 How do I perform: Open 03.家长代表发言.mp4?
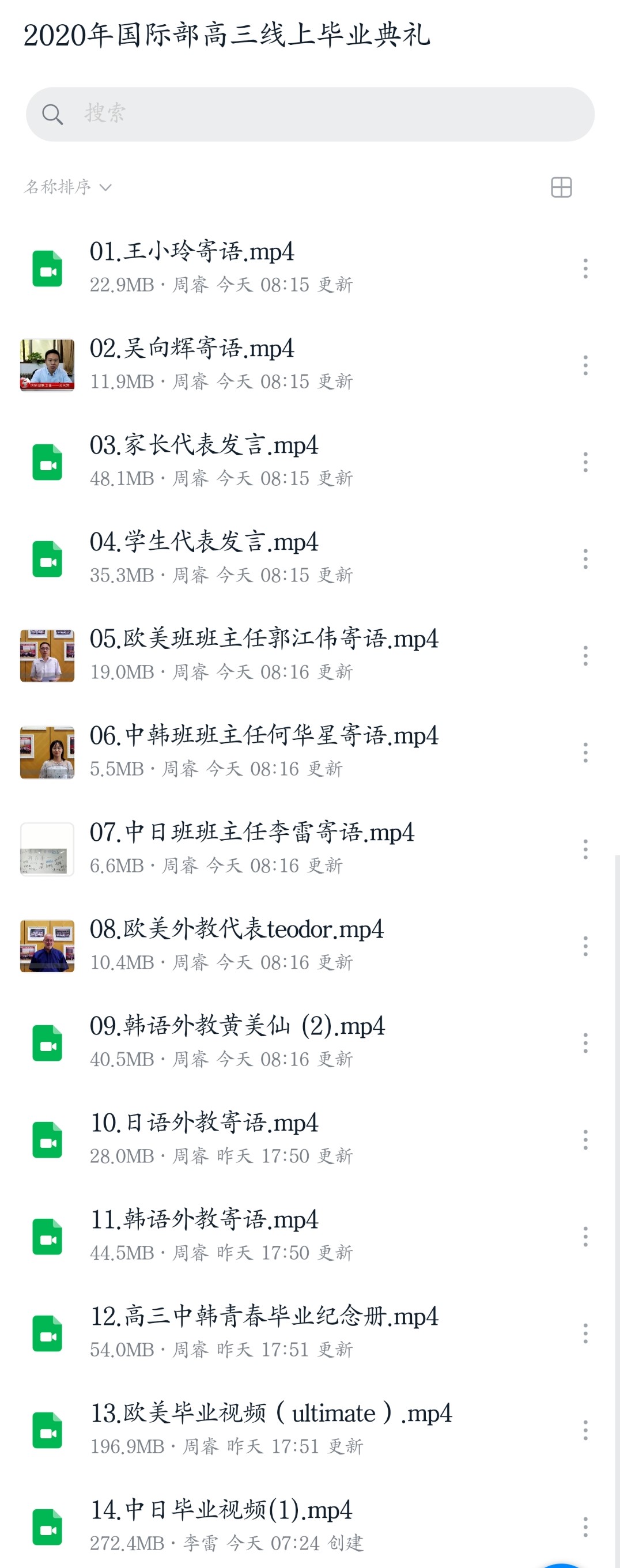pyautogui.click(x=204, y=445)
